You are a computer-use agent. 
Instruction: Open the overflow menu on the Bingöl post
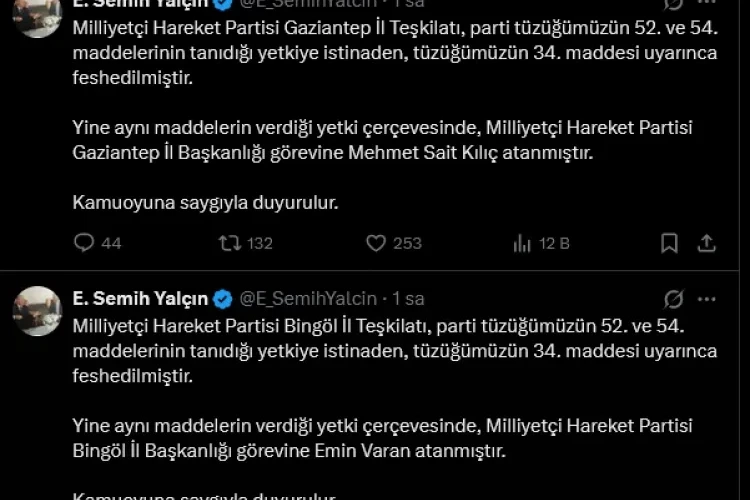click(706, 299)
